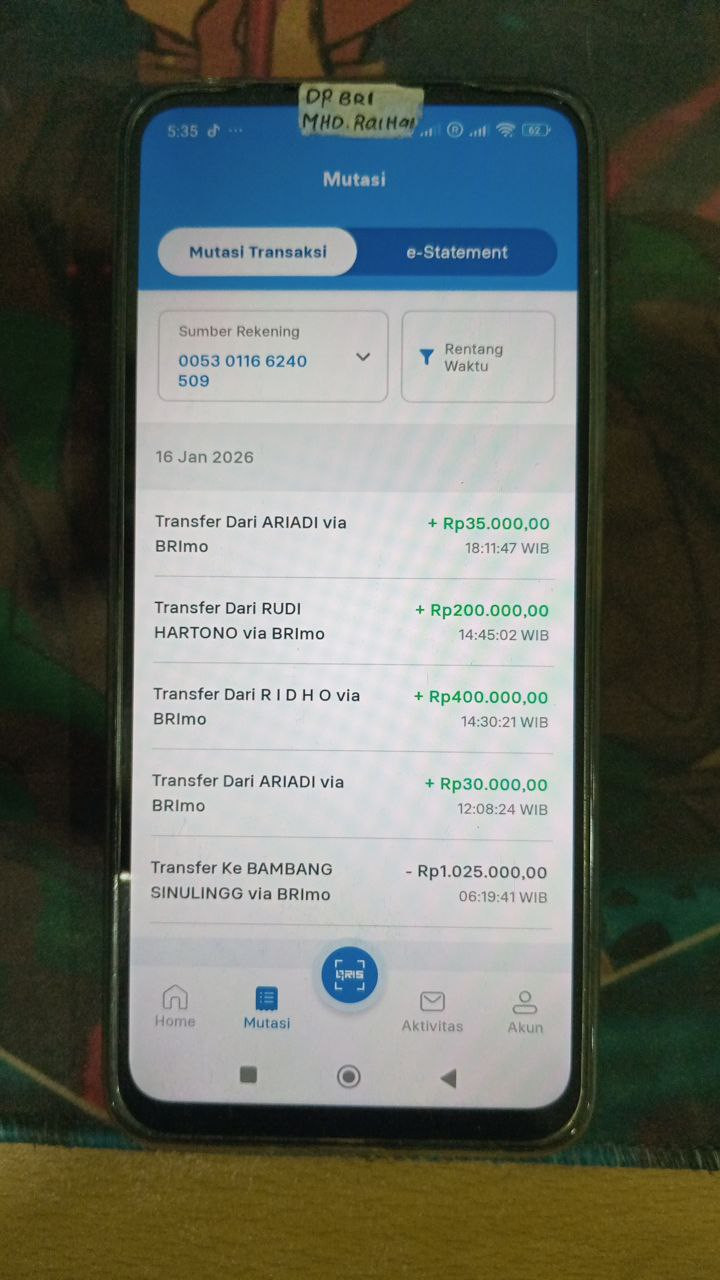The image size is (720, 1280).
Task: Expand the Sumber Rekening dropdown
Action: click(273, 357)
